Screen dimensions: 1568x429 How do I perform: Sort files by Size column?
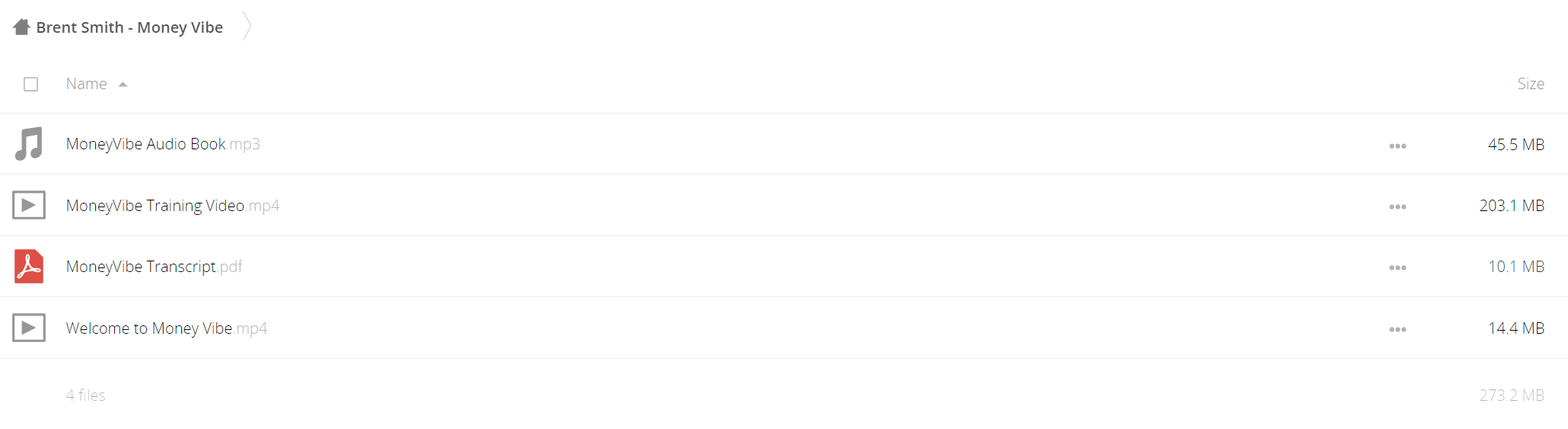click(1530, 84)
